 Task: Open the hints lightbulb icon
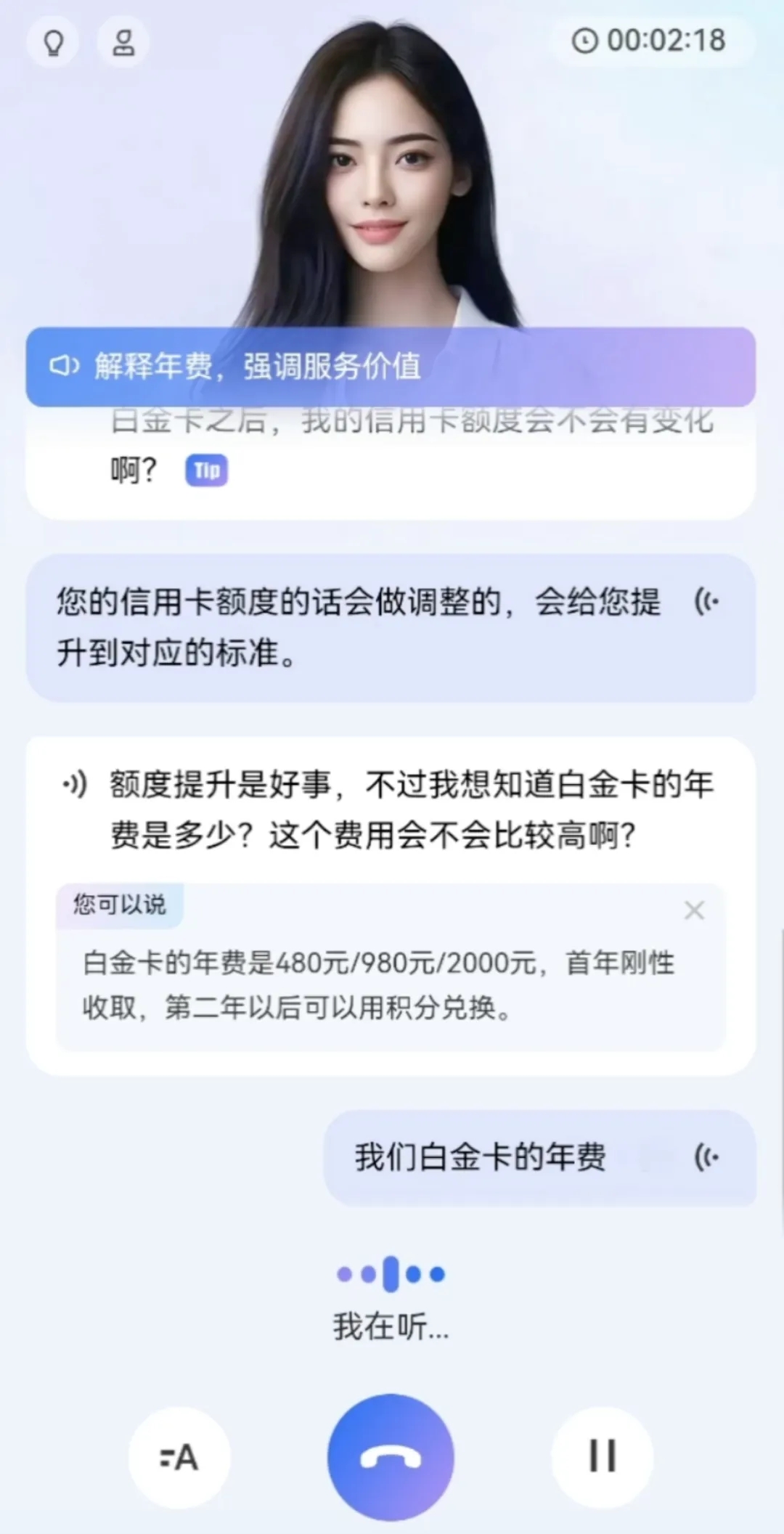pos(53,41)
